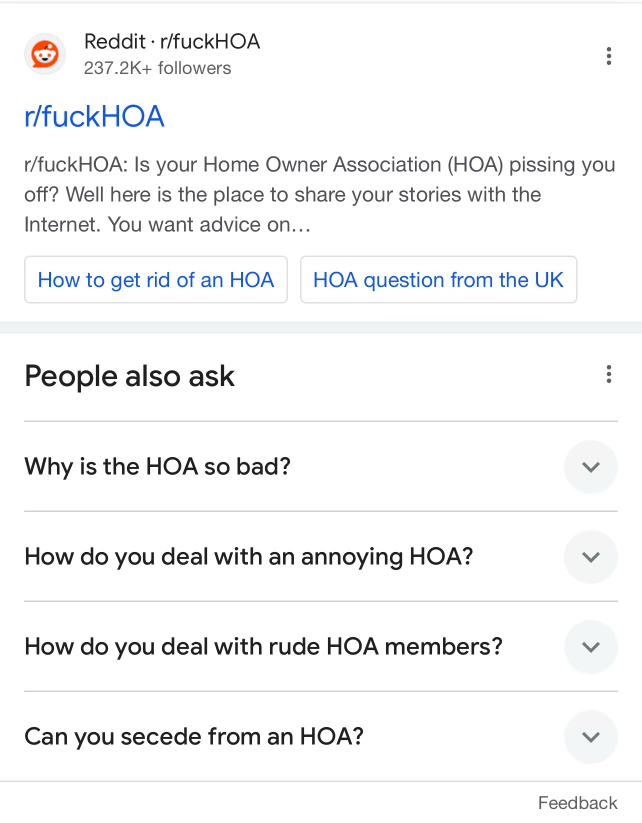
Task: Send feedback via the Feedback link
Action: [577, 803]
